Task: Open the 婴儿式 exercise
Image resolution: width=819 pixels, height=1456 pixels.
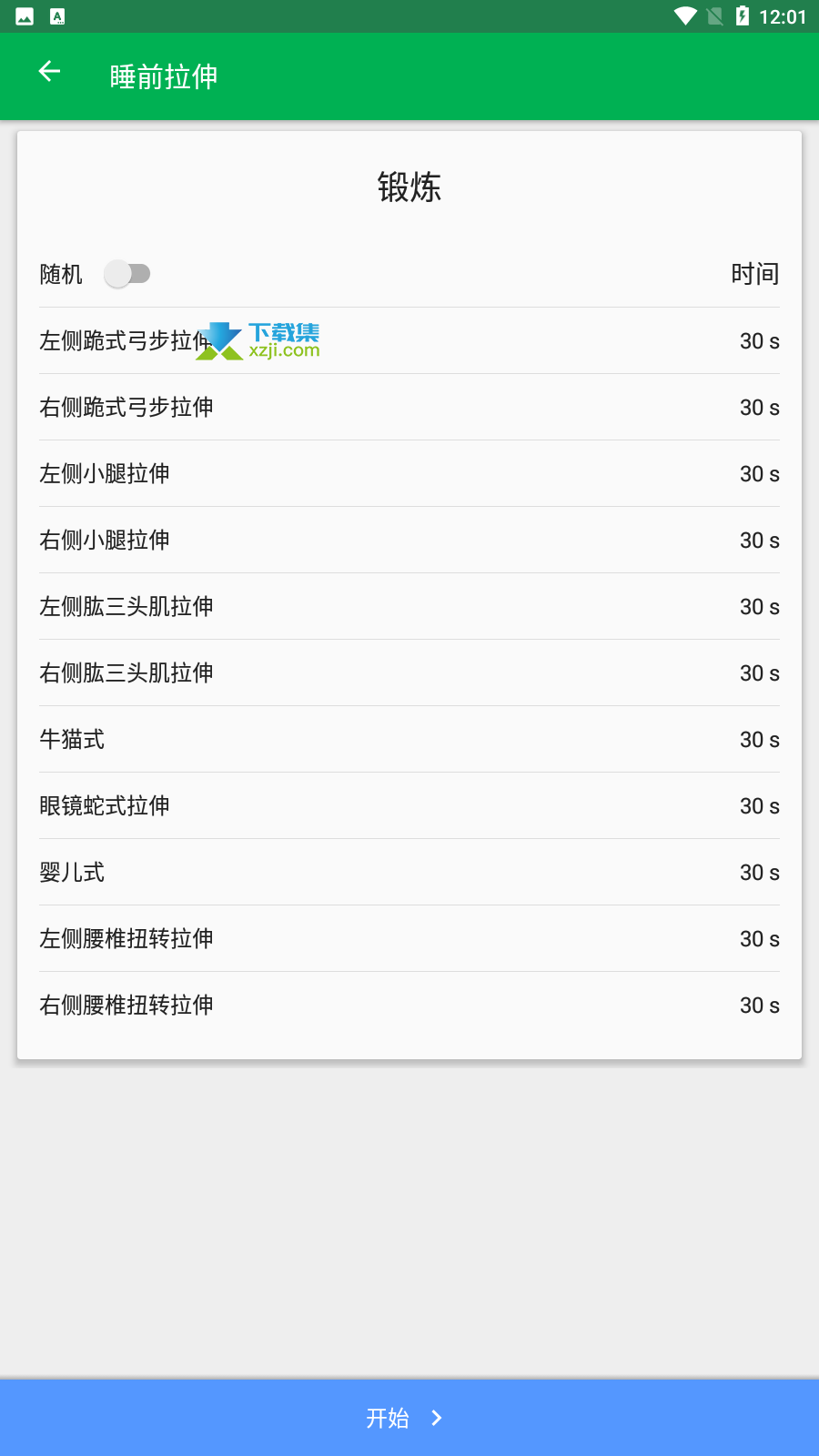Action: (409, 872)
